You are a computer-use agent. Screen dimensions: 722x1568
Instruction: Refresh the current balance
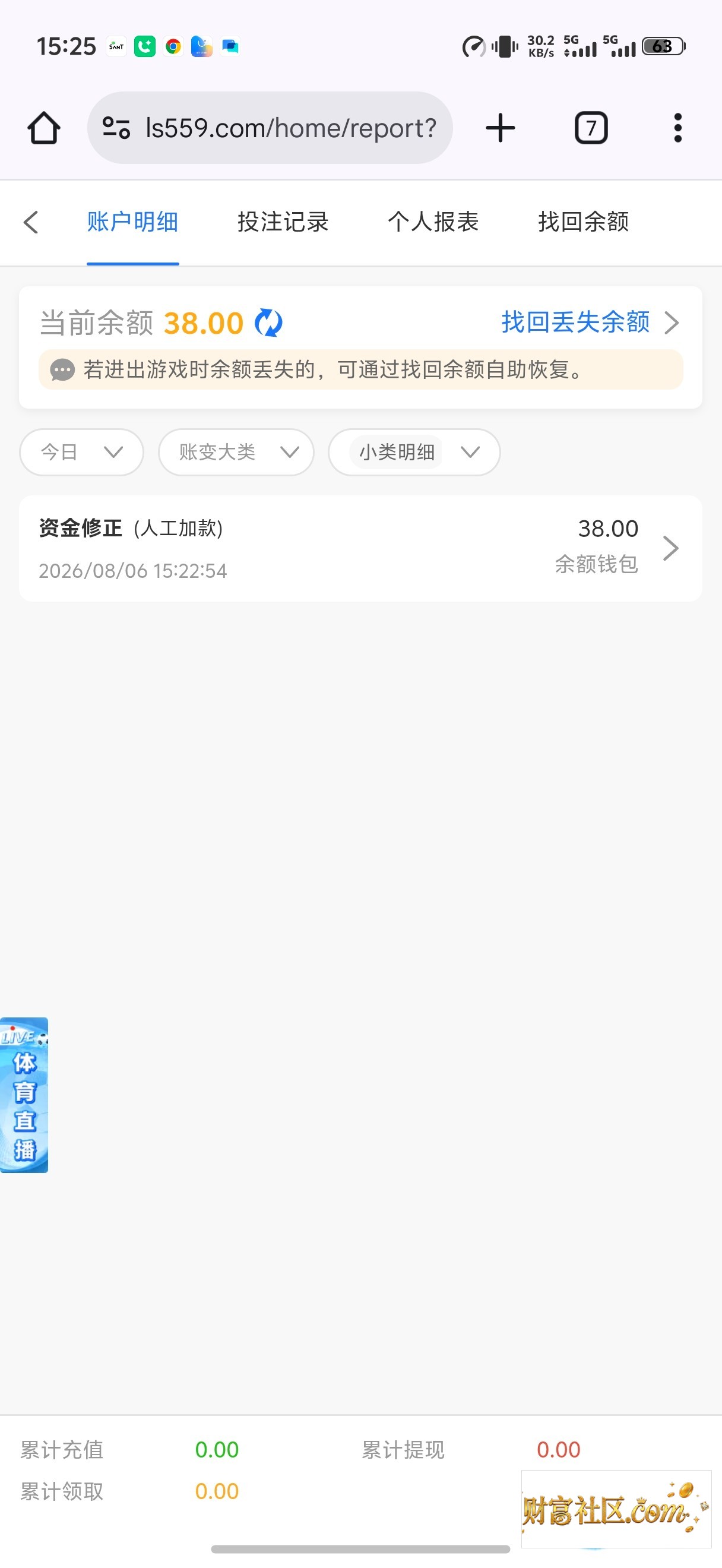click(x=268, y=323)
